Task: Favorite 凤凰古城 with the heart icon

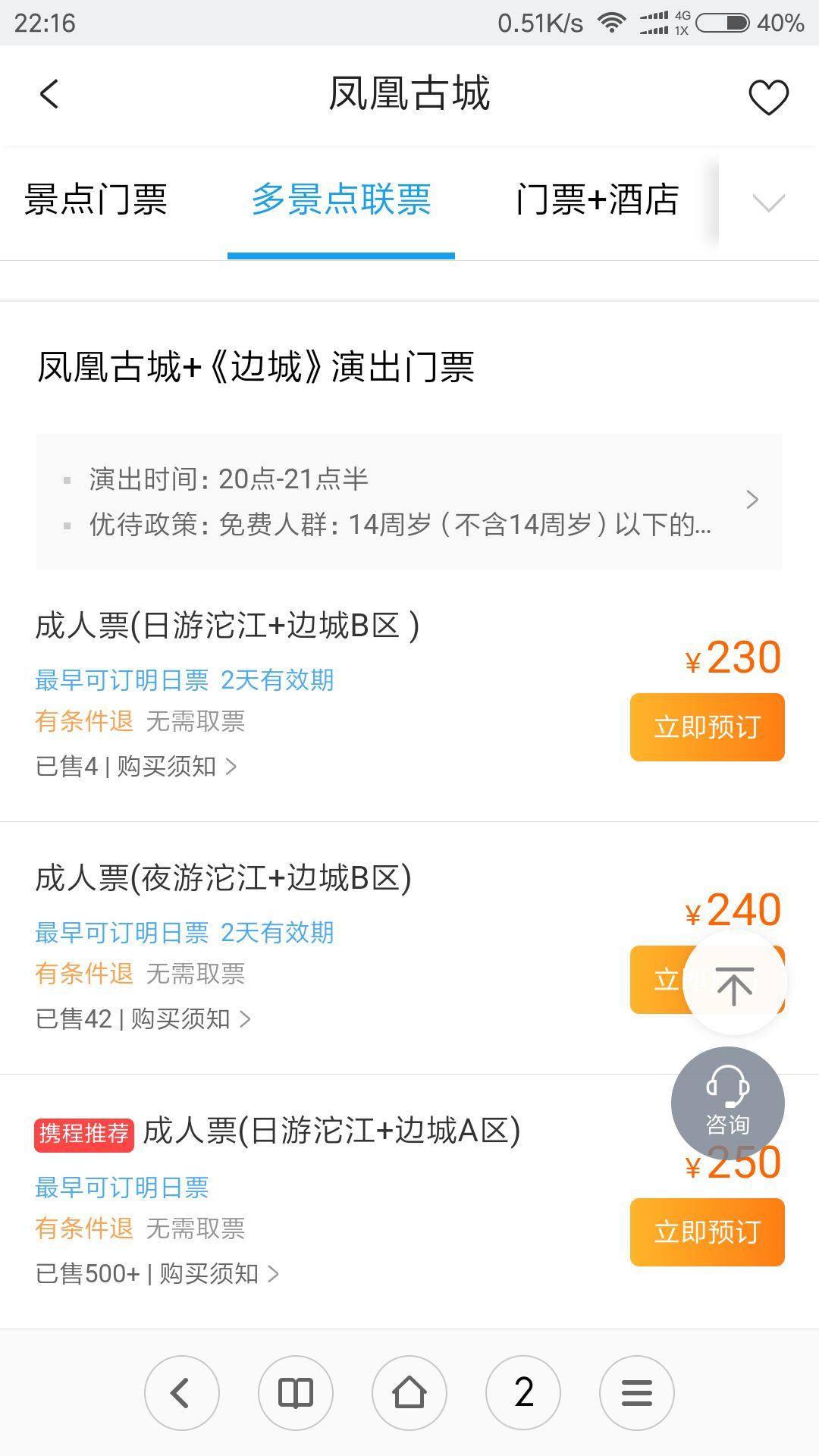Action: click(x=768, y=96)
